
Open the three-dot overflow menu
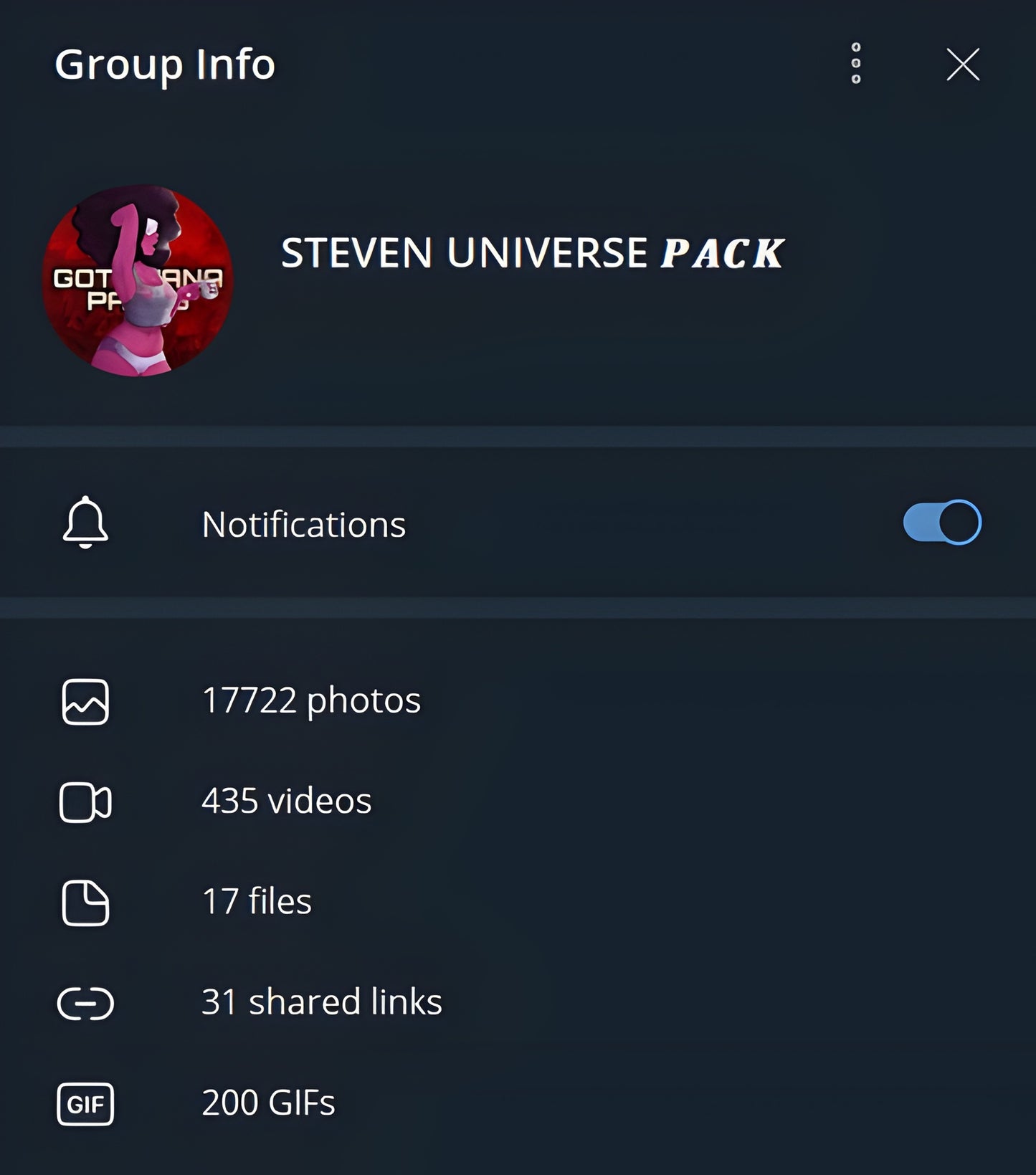point(855,64)
